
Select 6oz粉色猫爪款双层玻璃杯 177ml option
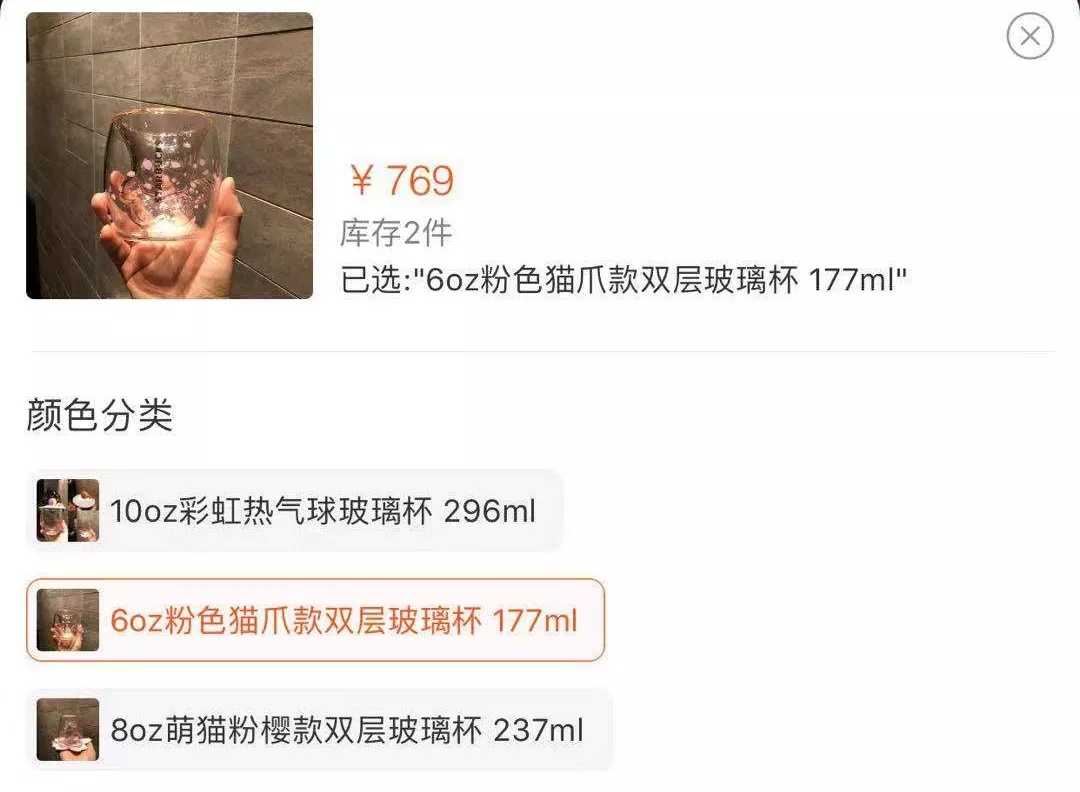pos(315,620)
